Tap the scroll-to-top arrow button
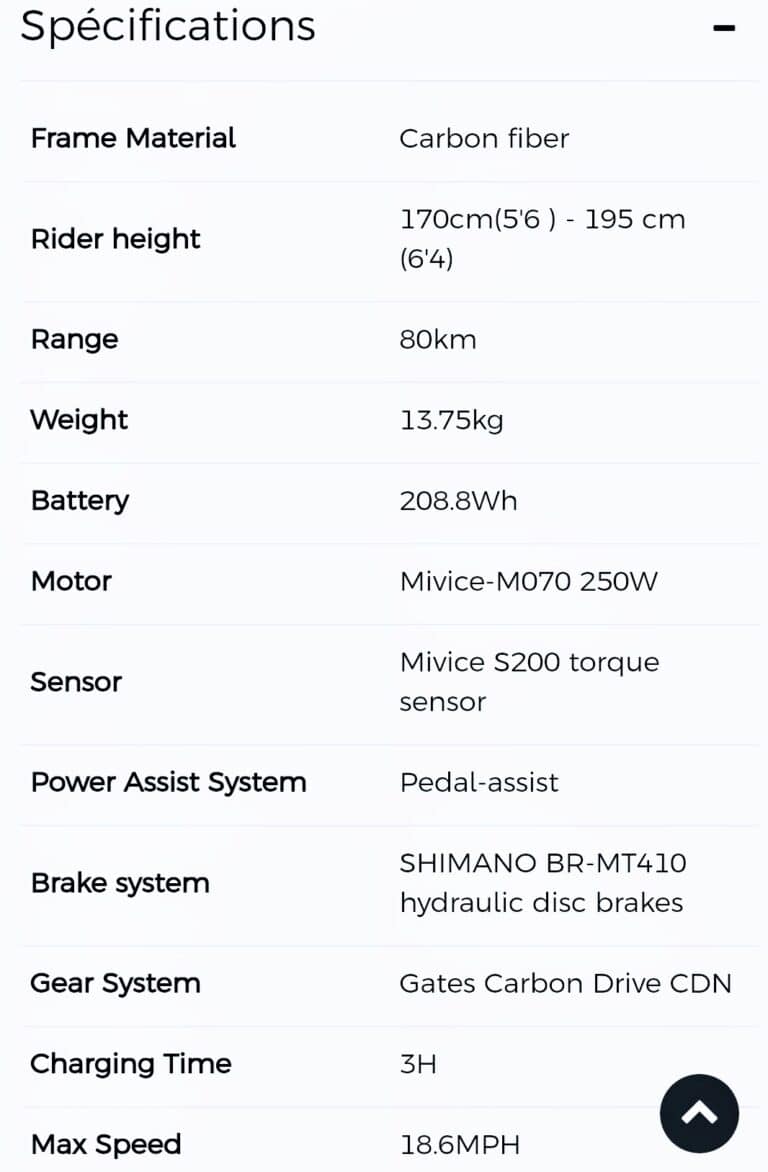This screenshot has height=1172, width=768. point(699,1113)
